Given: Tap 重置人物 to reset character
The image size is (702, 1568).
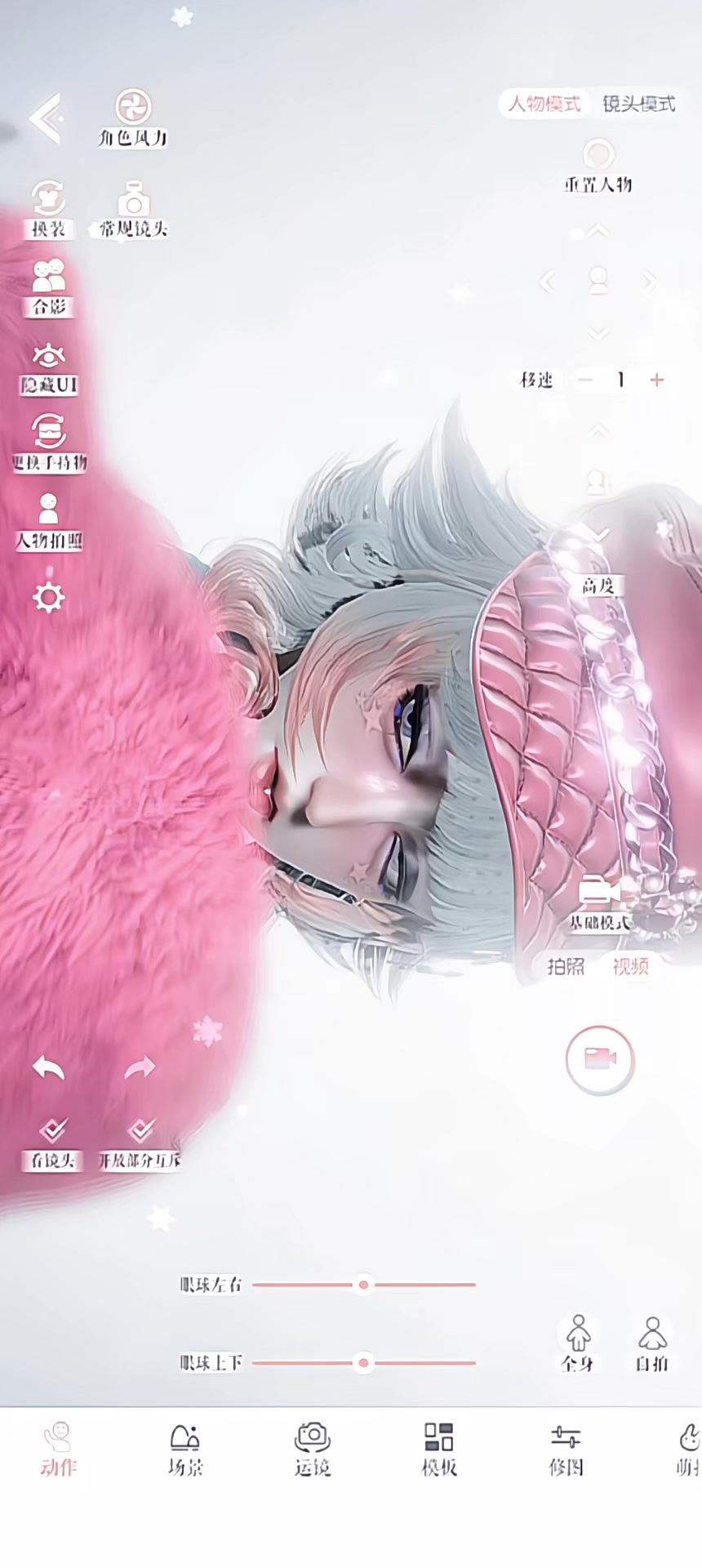Looking at the screenshot, I should tap(598, 166).
